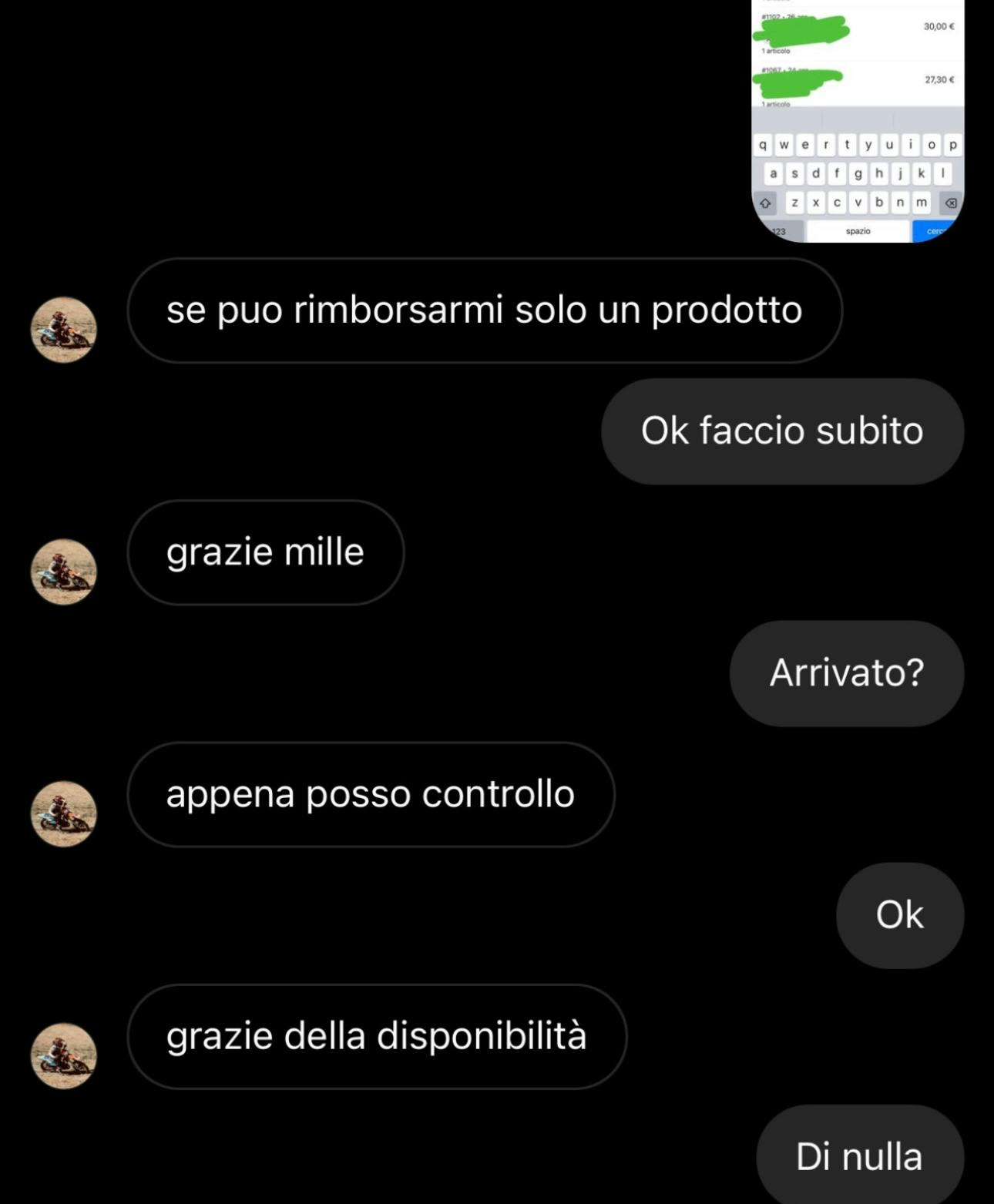Tap the avatar beside "appena posso controllo"
Screen dimensions: 994x1204
(64, 813)
